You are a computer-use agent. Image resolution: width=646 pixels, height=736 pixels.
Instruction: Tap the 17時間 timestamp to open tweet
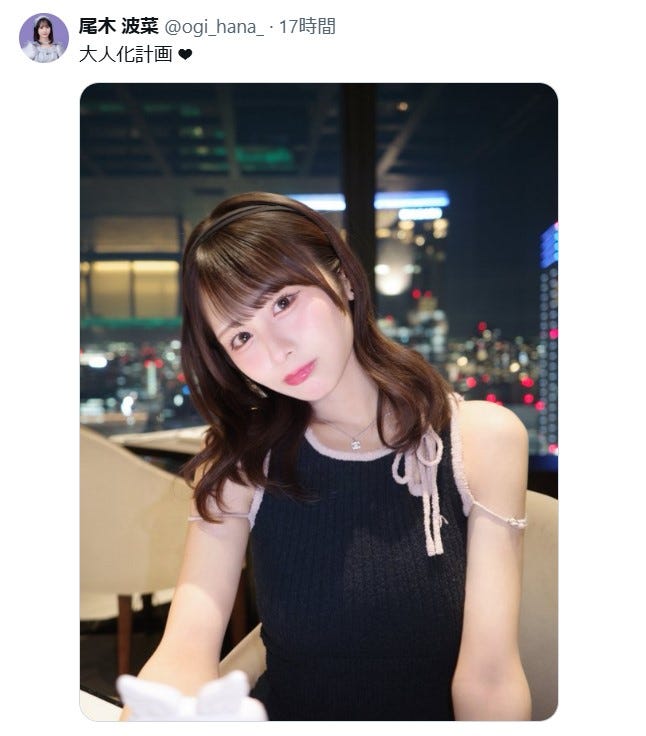click(x=308, y=27)
